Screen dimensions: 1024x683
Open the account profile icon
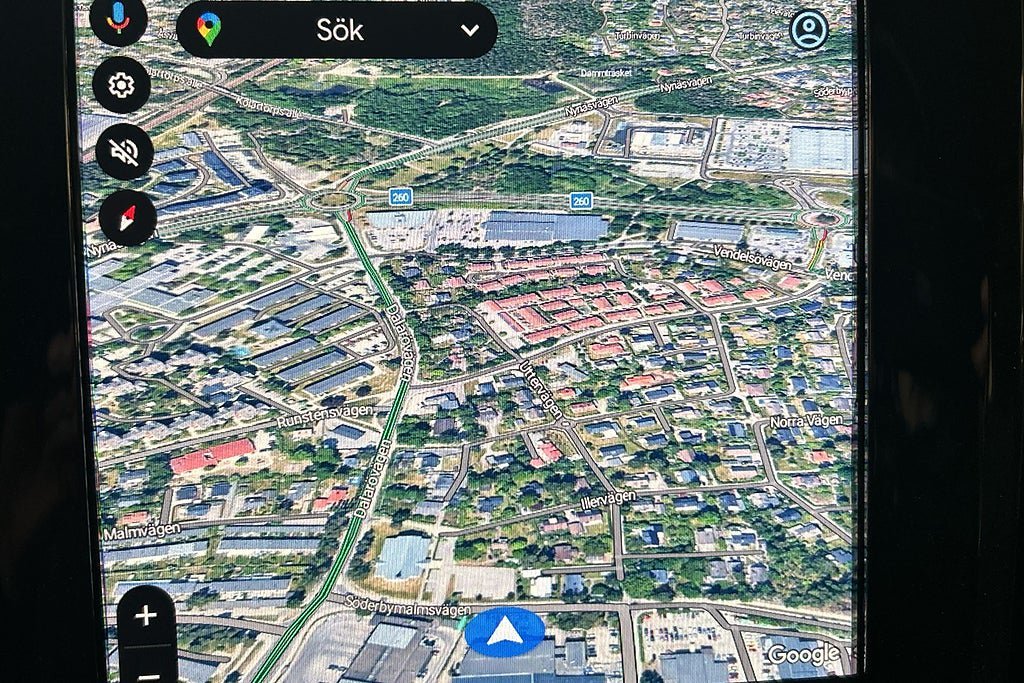[x=808, y=29]
